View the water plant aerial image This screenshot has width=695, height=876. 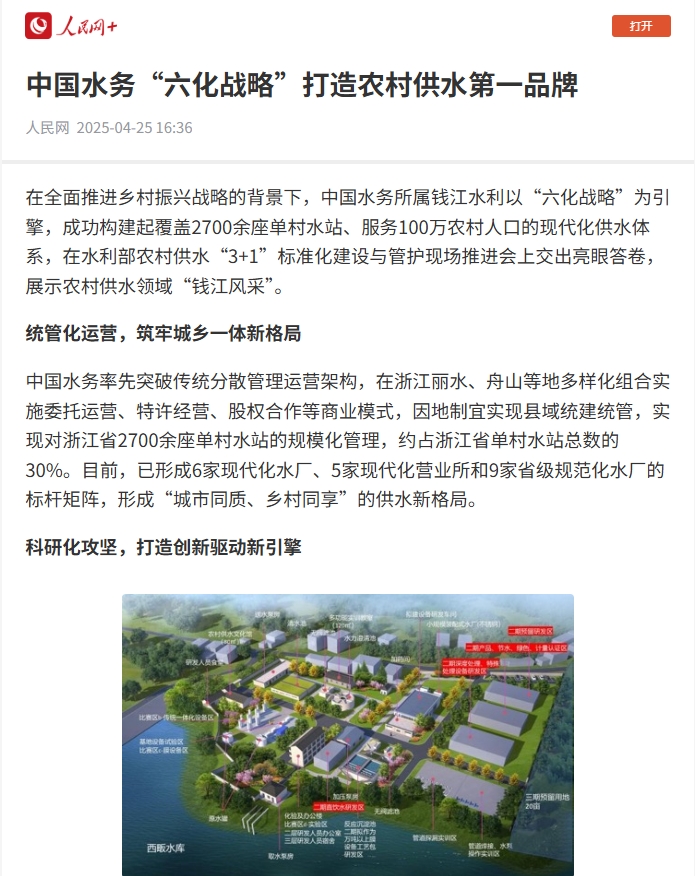tap(348, 734)
